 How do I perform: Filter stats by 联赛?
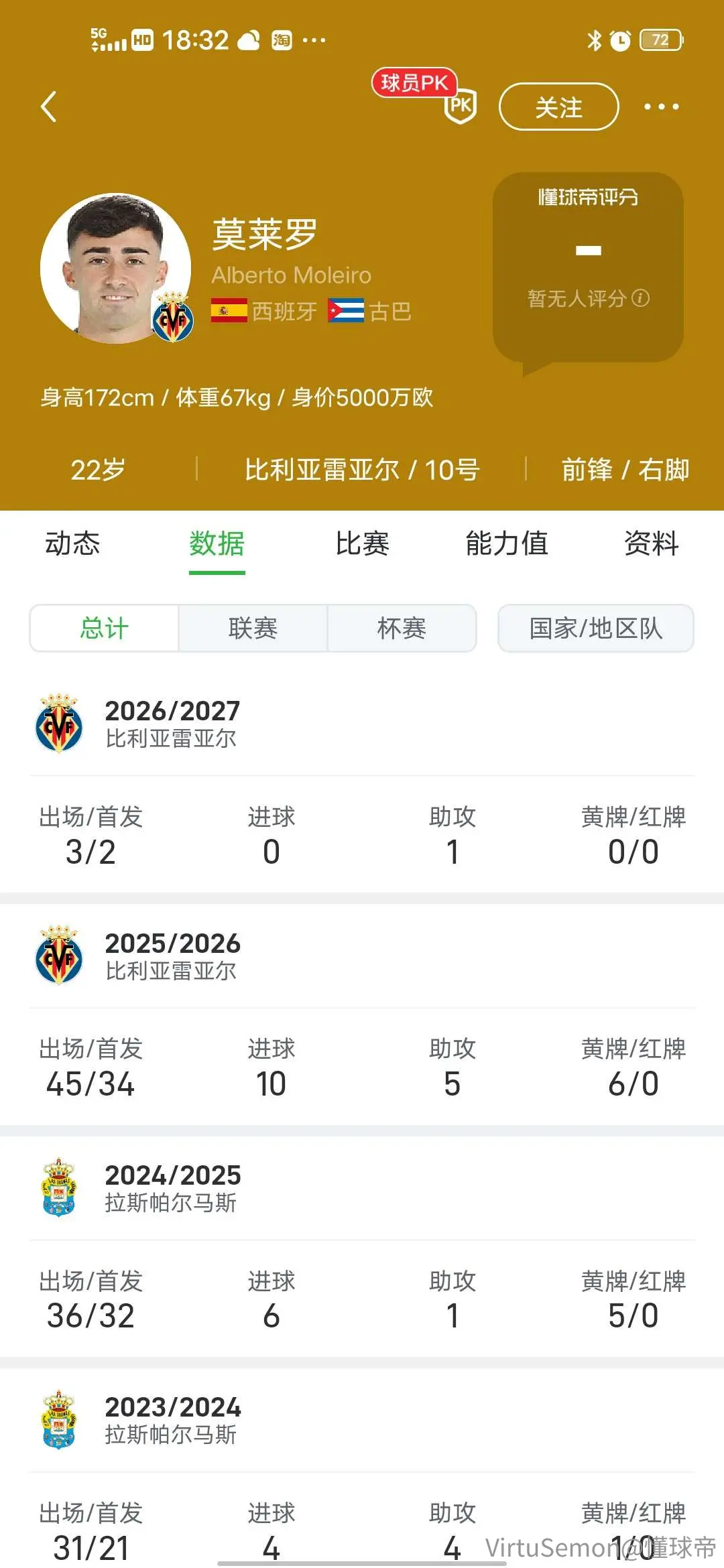pos(253,628)
